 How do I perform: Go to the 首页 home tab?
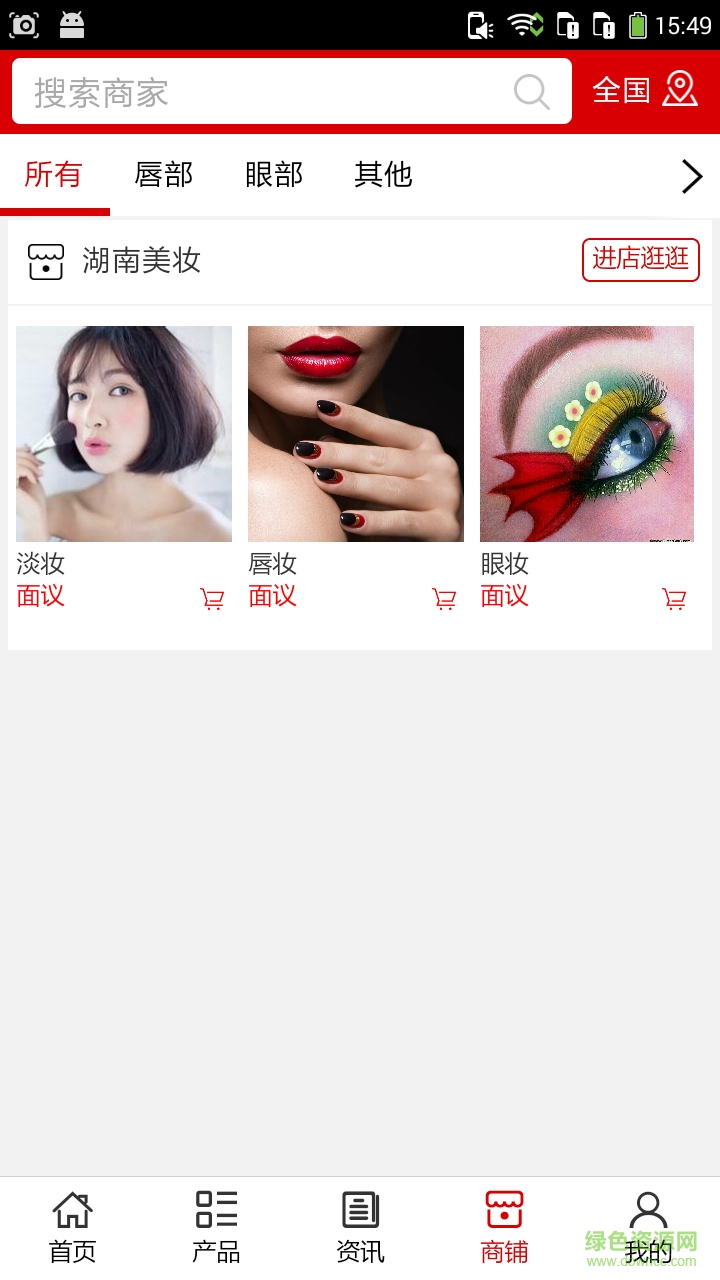tap(72, 1228)
